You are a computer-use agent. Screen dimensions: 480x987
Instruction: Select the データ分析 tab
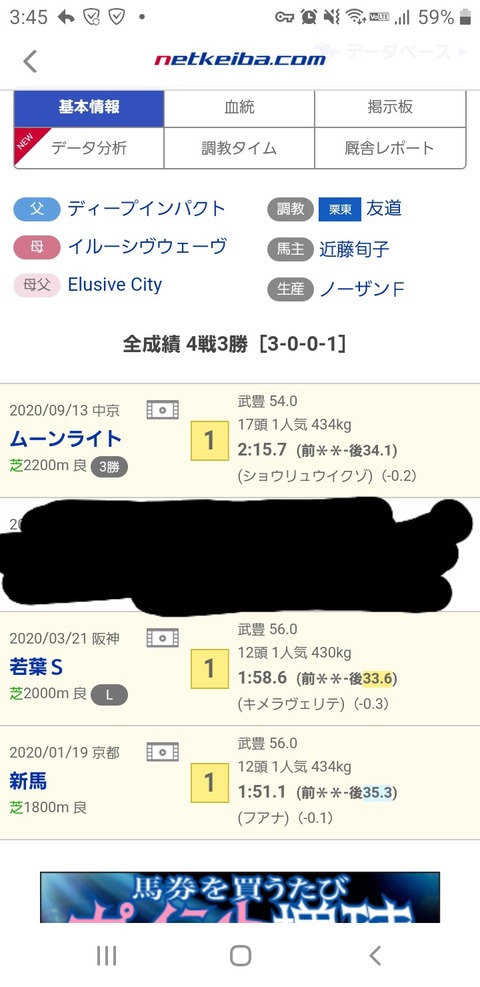(x=89, y=148)
